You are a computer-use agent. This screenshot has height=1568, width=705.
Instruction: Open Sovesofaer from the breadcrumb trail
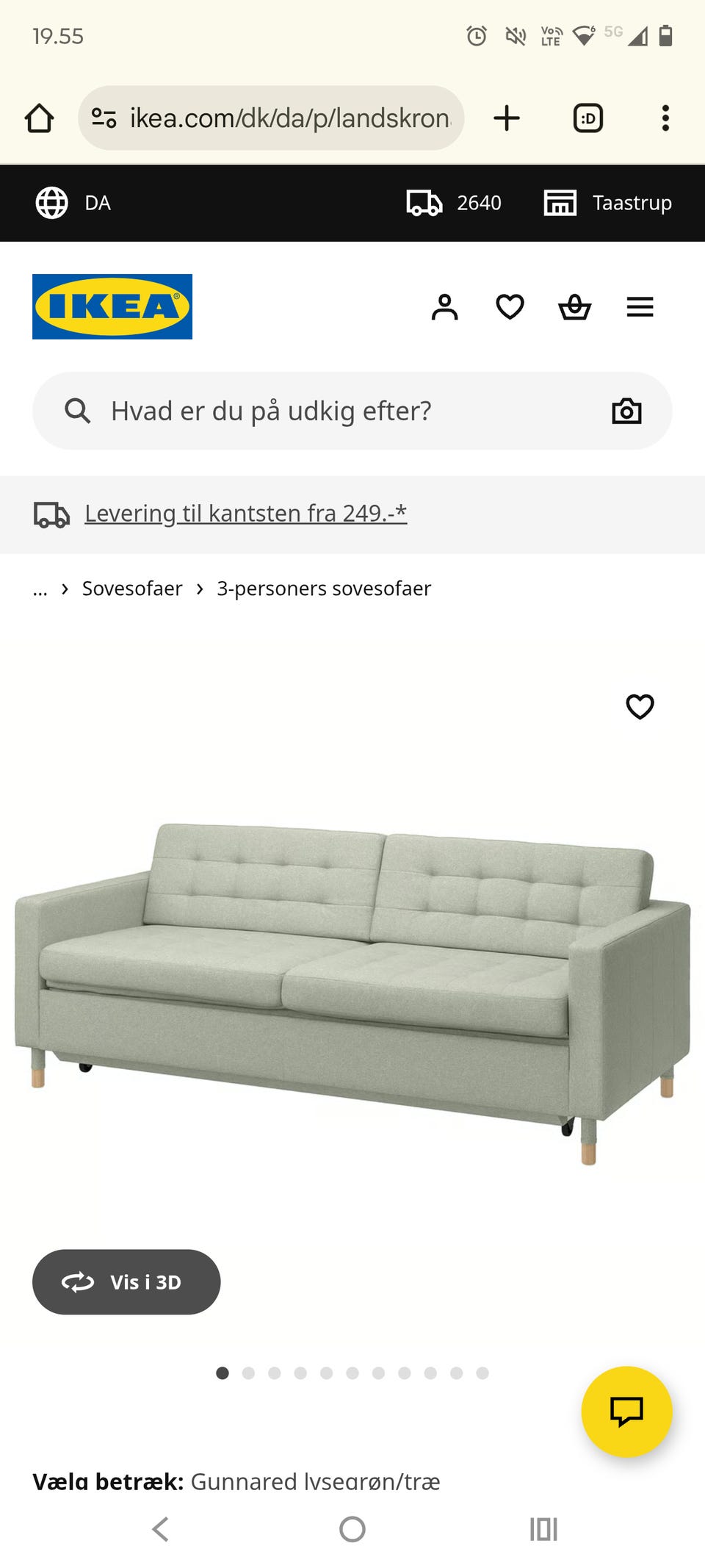[x=132, y=589]
